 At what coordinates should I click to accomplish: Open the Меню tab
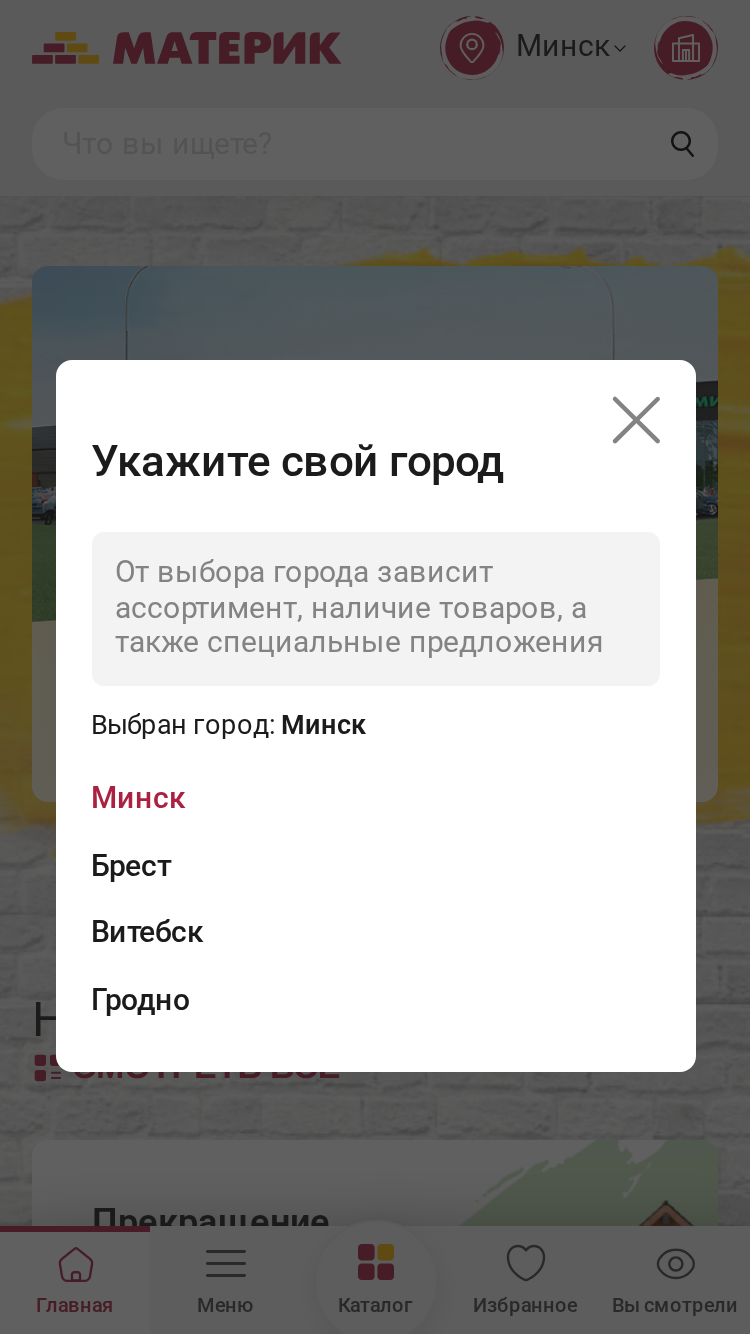pos(225,1280)
